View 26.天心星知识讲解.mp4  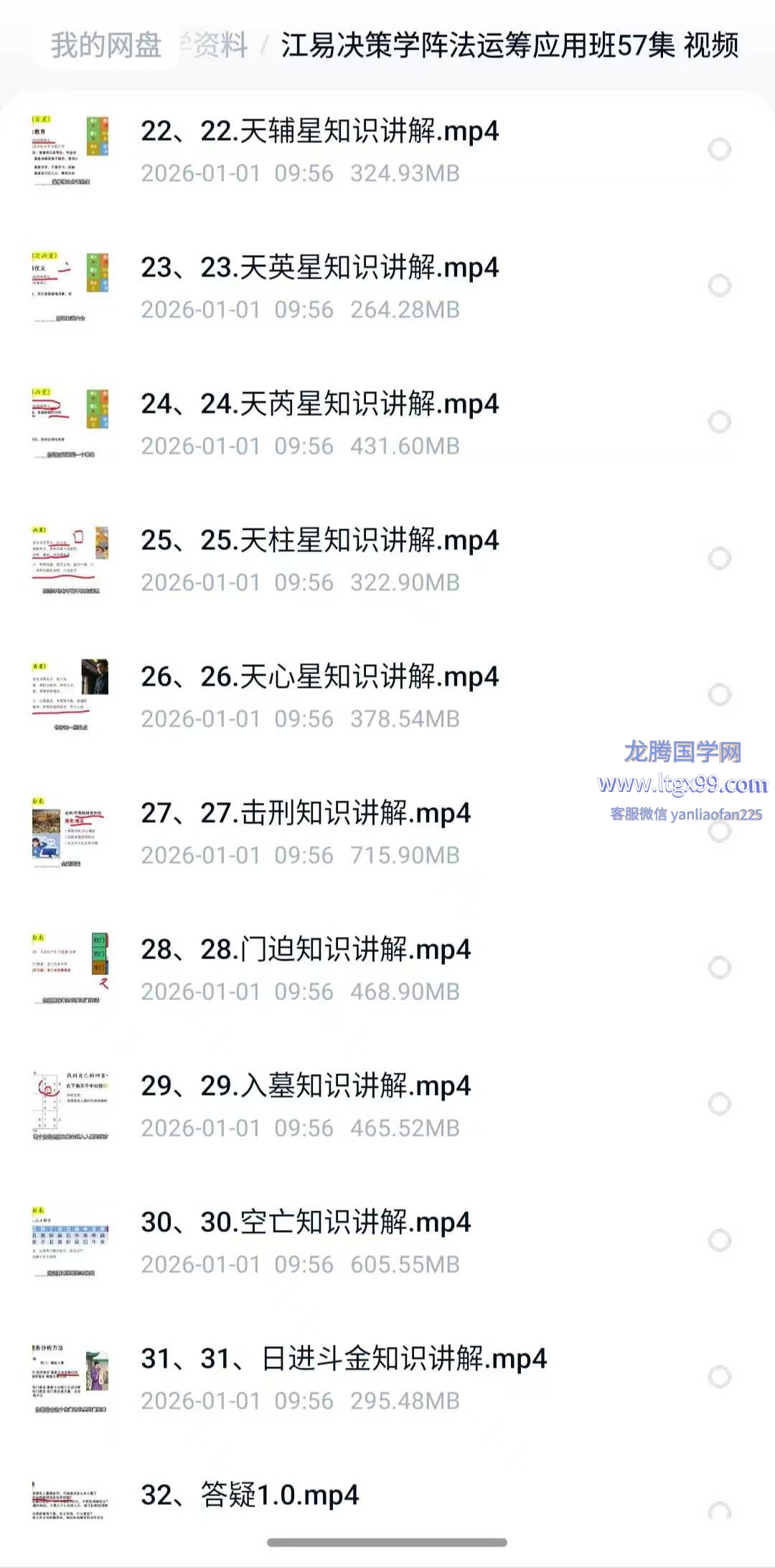(x=319, y=678)
